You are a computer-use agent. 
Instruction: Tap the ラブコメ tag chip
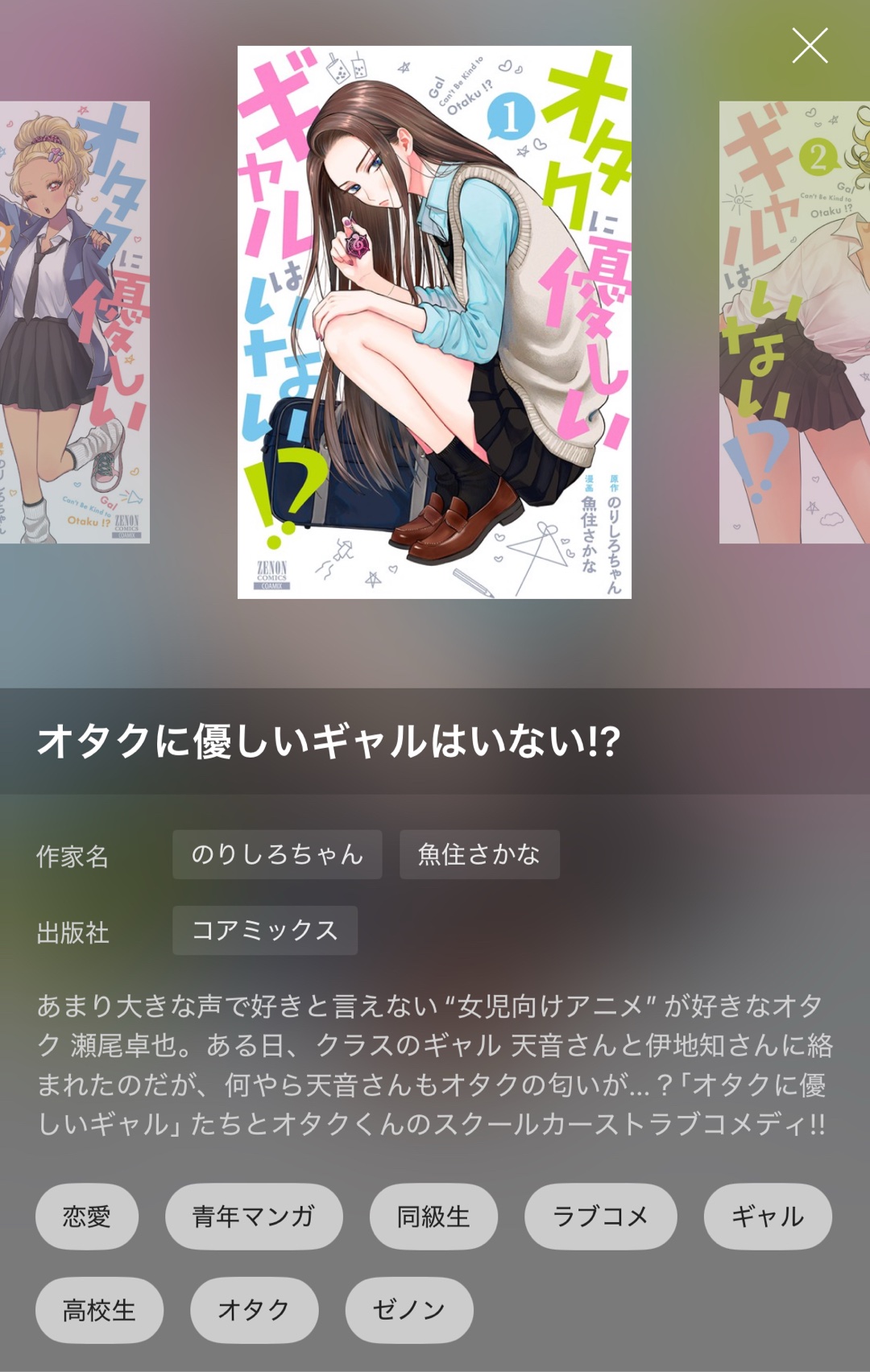[x=600, y=1216]
